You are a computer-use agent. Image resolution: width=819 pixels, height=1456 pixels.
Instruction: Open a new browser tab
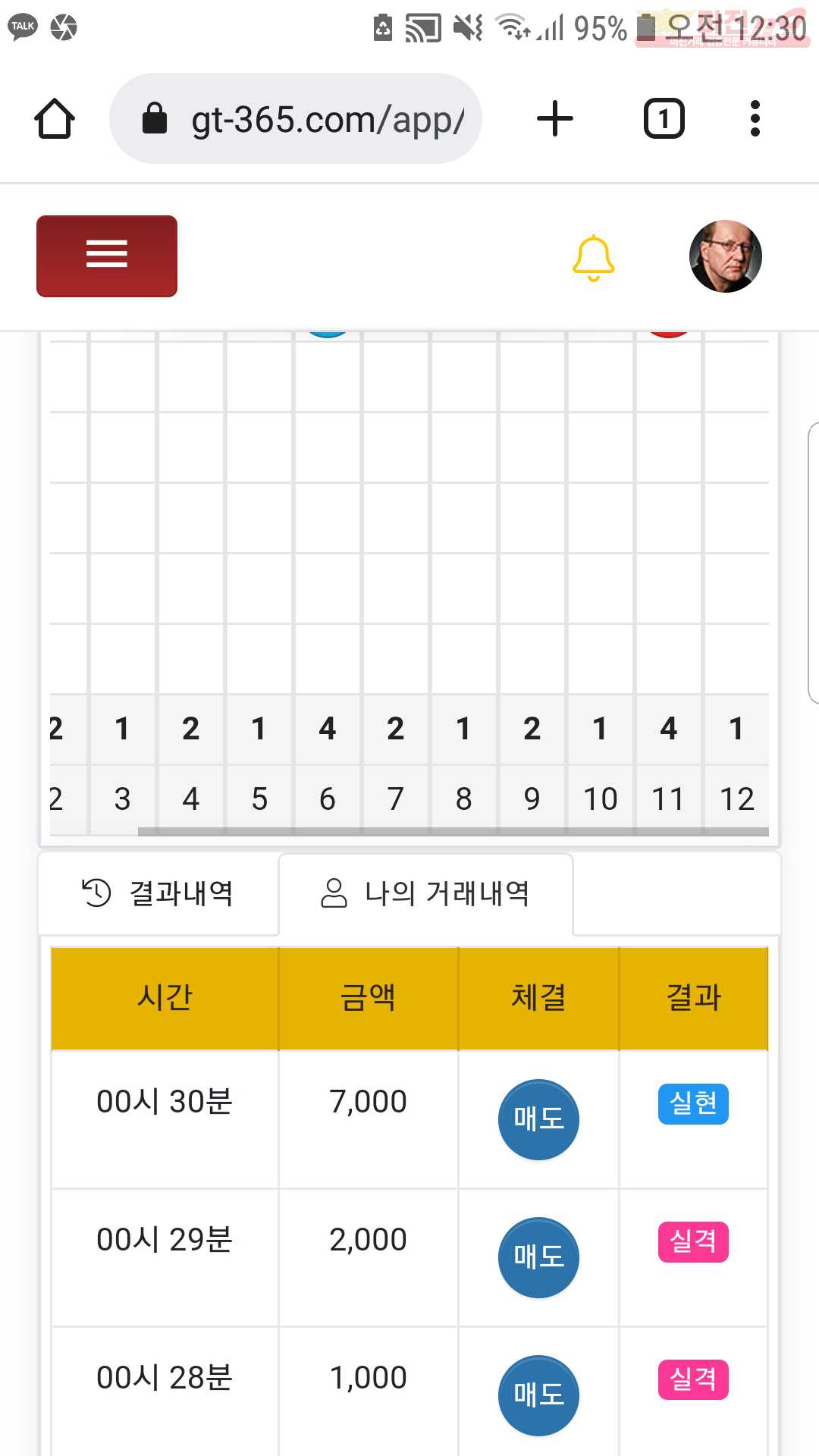point(555,119)
